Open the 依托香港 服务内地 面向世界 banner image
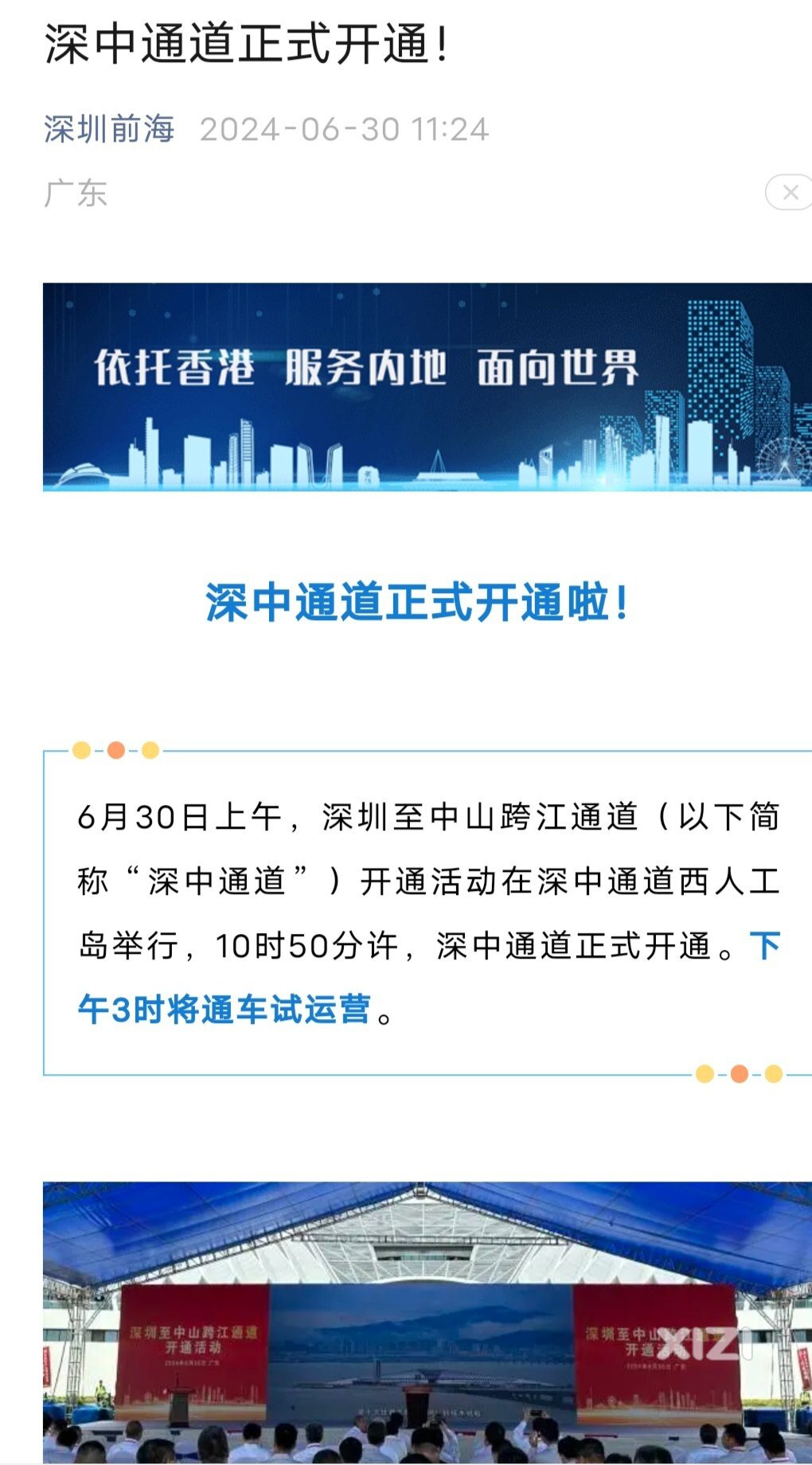812x1465 pixels. 427,387
